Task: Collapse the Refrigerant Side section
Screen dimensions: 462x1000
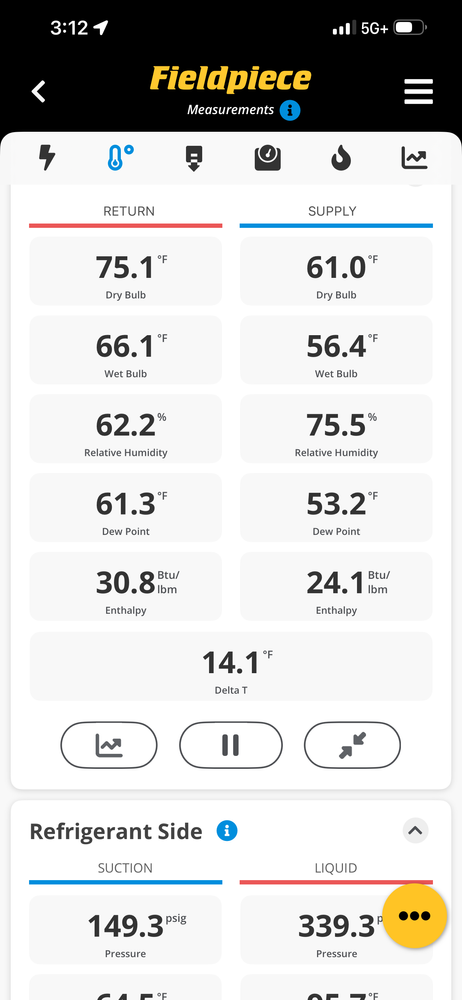Action: pos(415,830)
